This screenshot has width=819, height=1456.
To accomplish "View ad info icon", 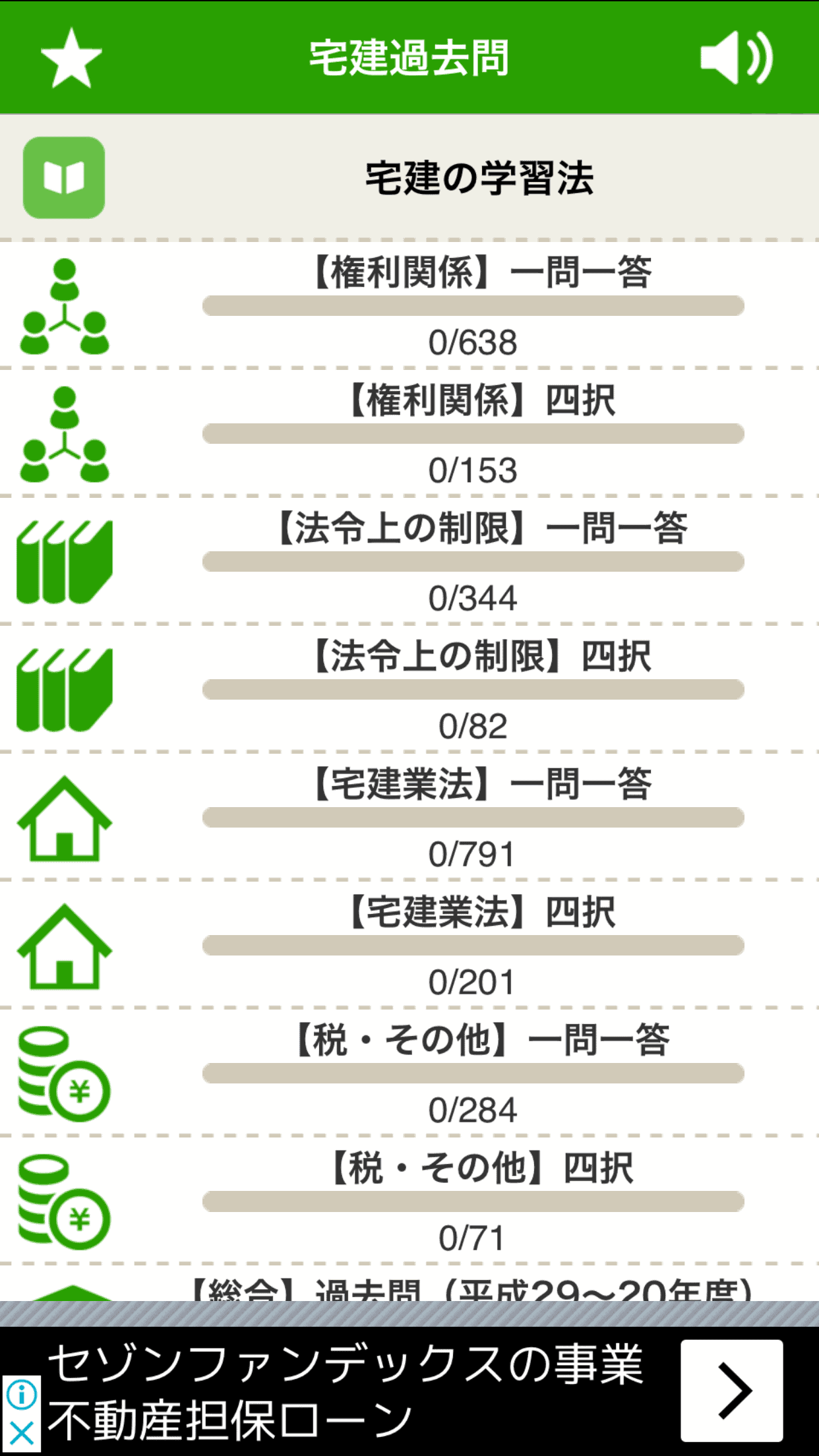I will pyautogui.click(x=21, y=1395).
